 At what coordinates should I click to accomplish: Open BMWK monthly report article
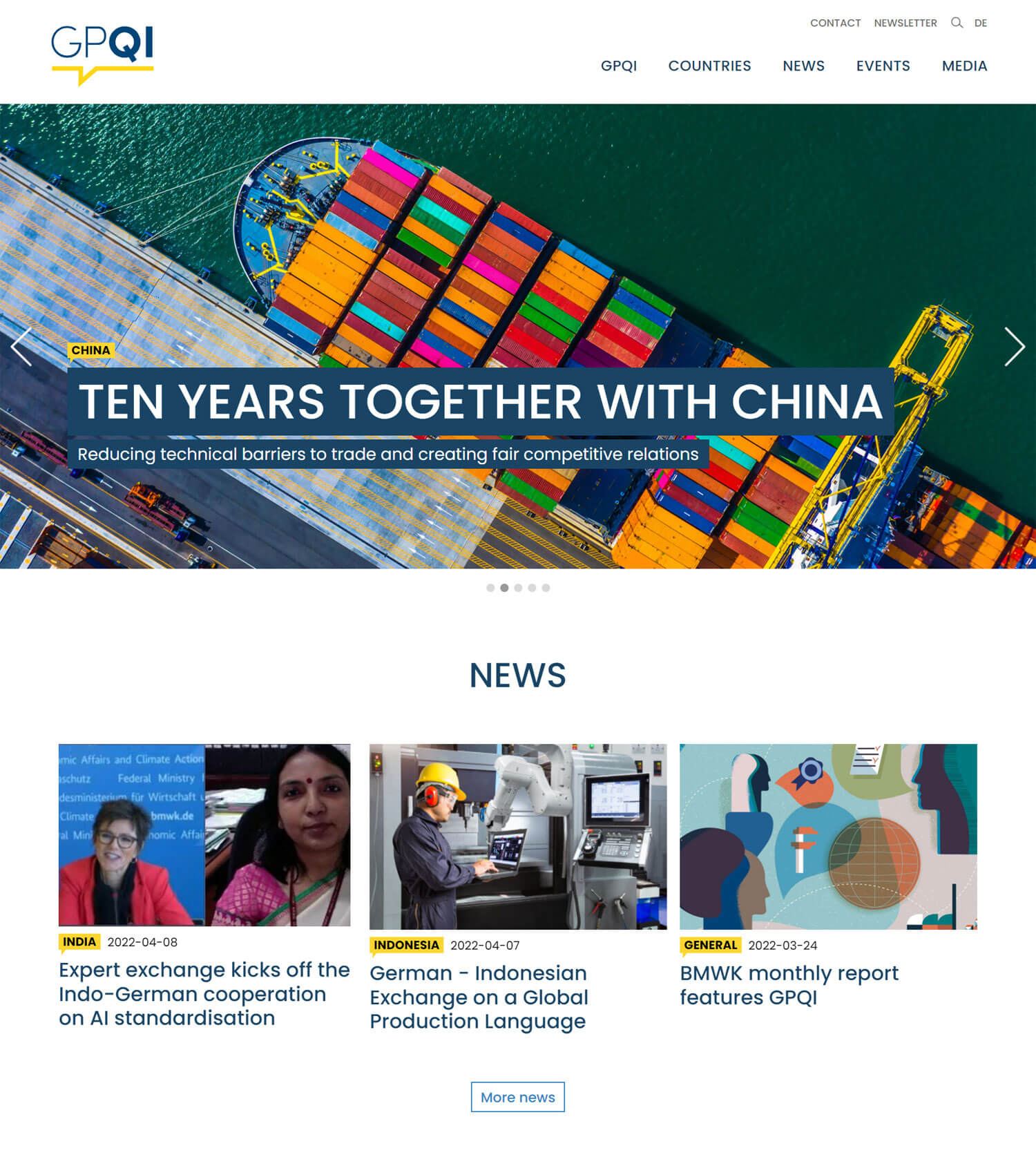tap(789, 985)
